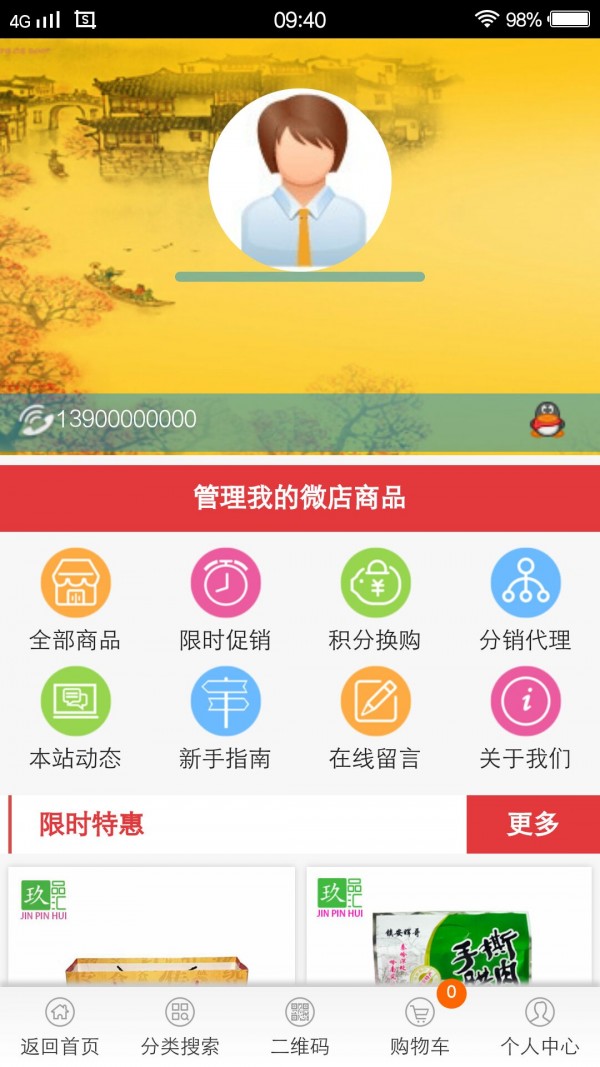
Task: Open 全部商品 category
Action: [75, 600]
